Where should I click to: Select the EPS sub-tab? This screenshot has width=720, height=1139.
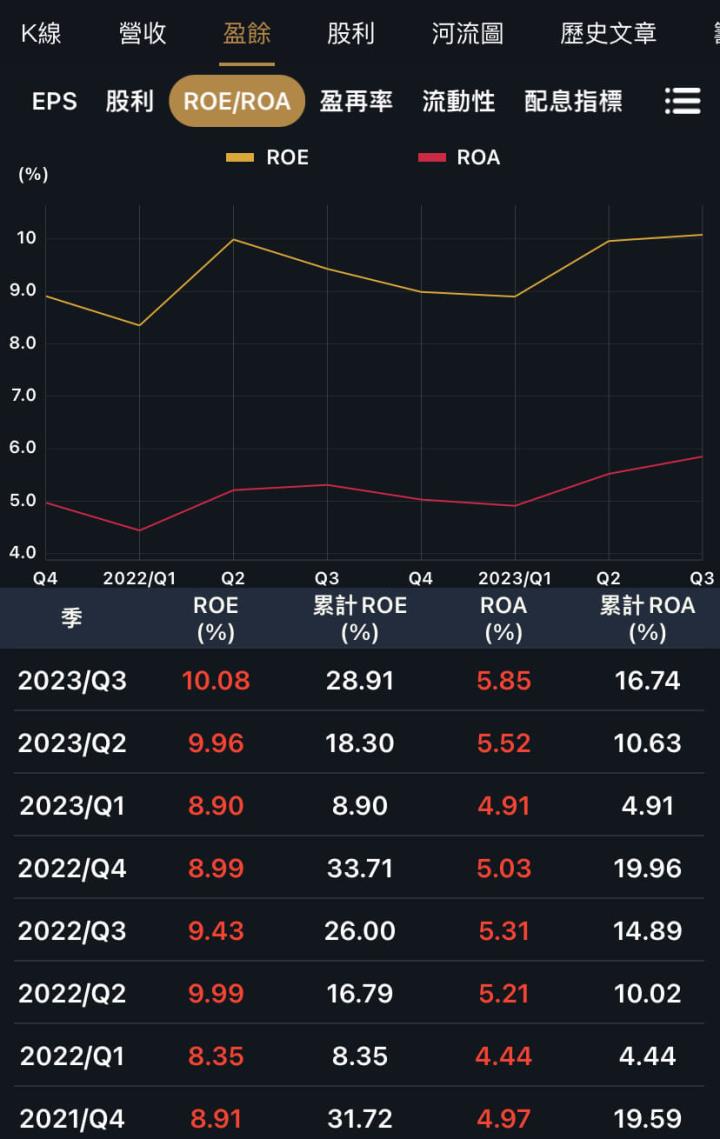point(54,101)
